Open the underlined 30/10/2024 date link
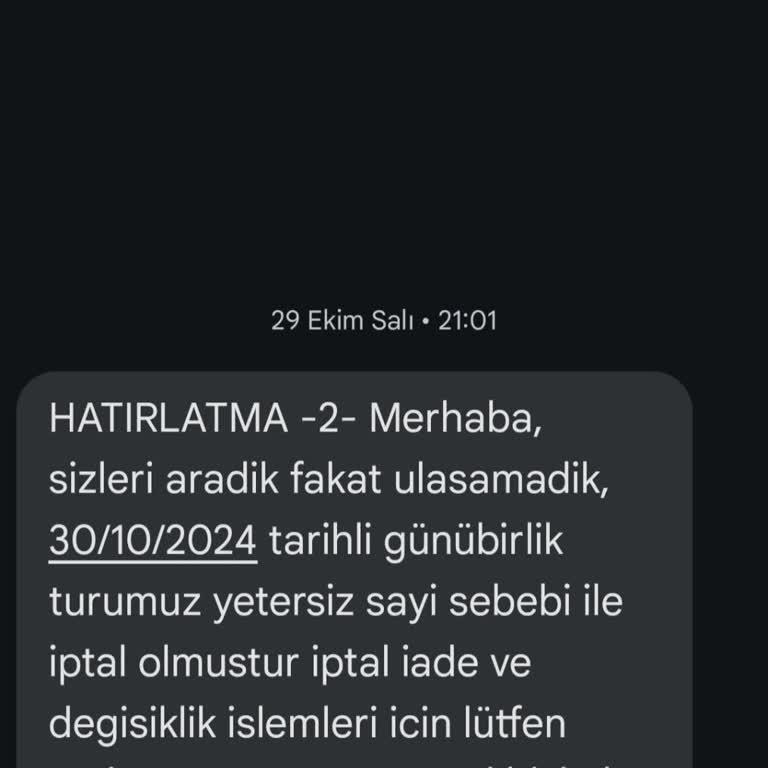Image resolution: width=768 pixels, height=768 pixels. pos(153,541)
